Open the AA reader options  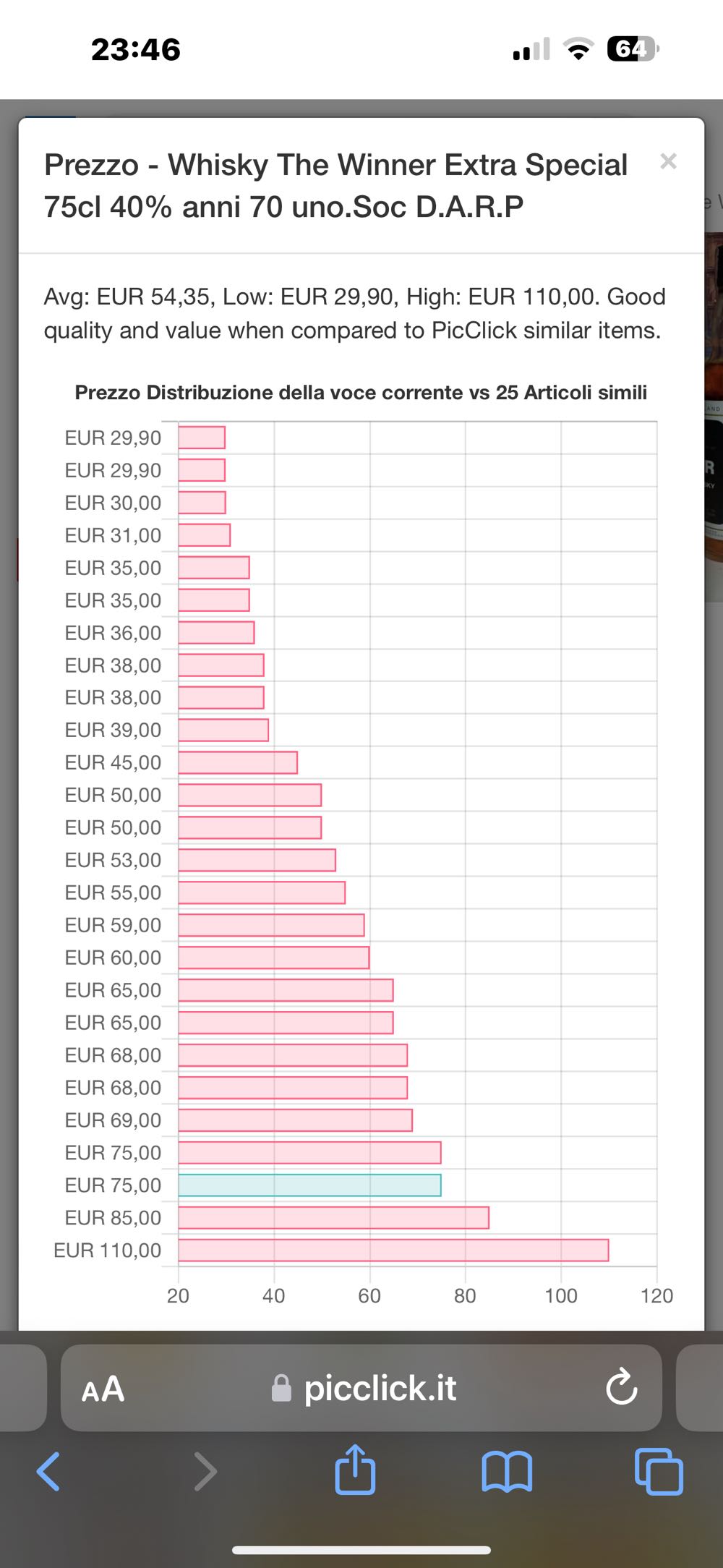coord(103,1389)
